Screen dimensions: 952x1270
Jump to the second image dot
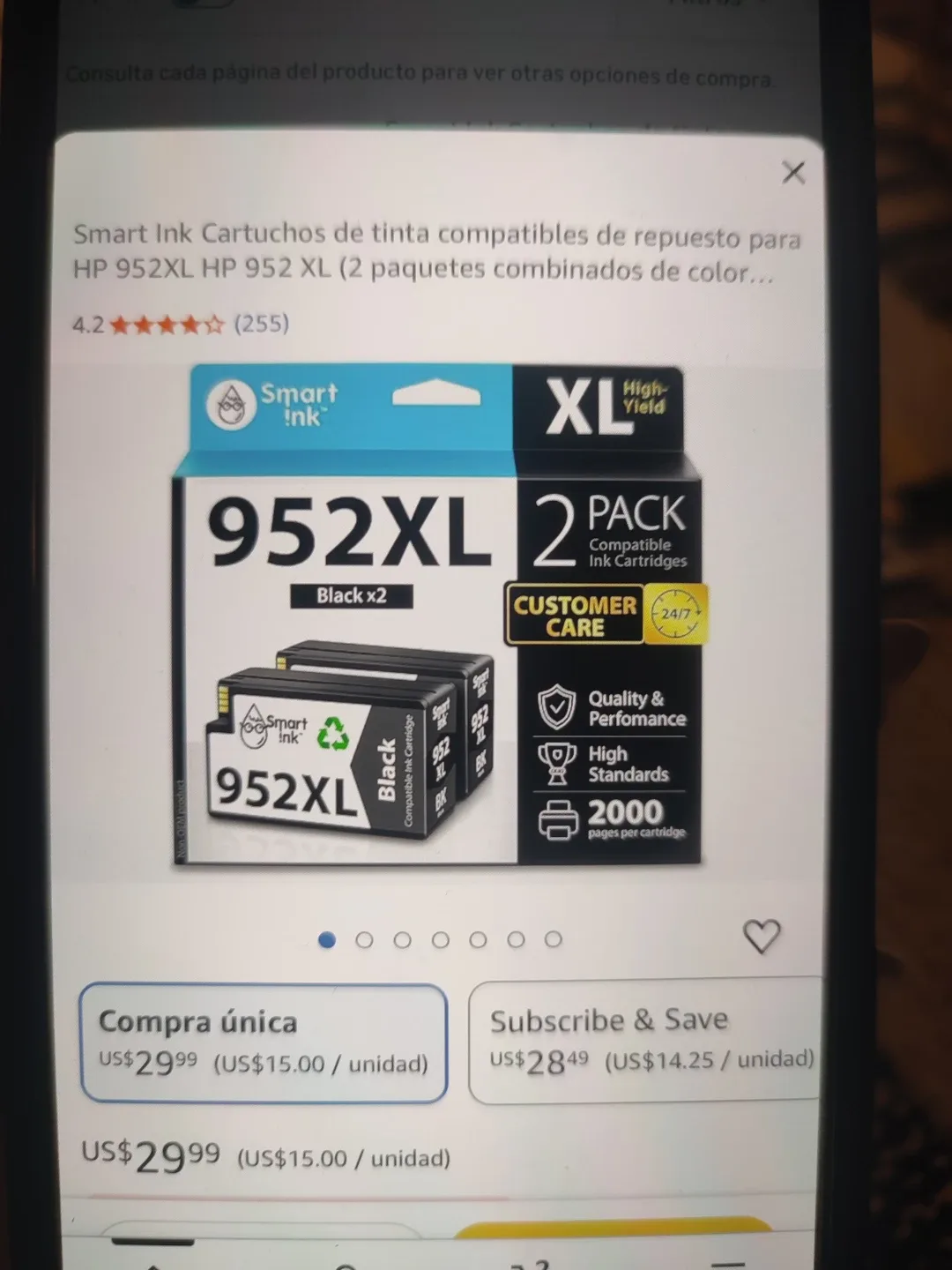(364, 940)
